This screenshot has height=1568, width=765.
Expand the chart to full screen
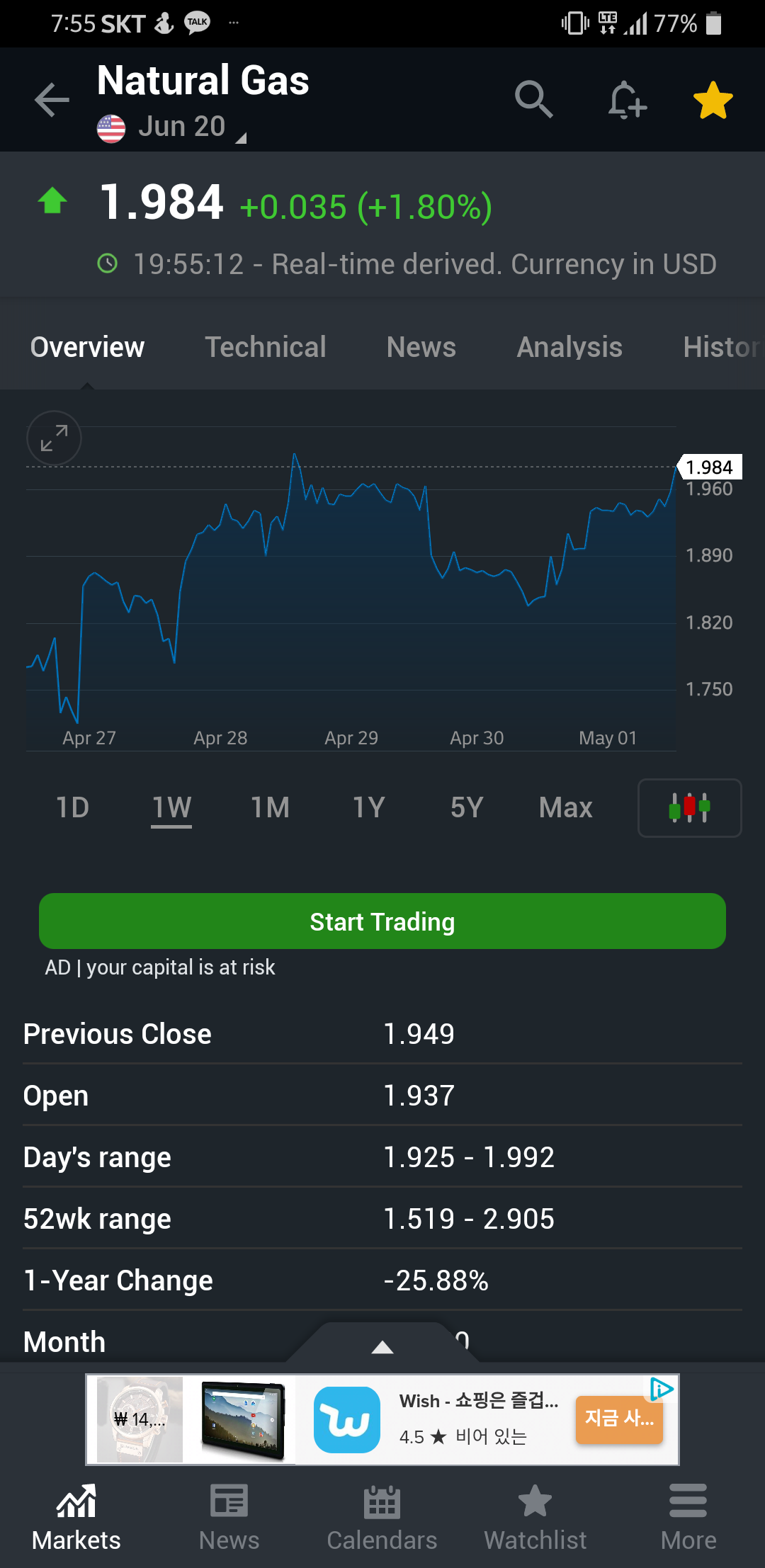pos(54,438)
